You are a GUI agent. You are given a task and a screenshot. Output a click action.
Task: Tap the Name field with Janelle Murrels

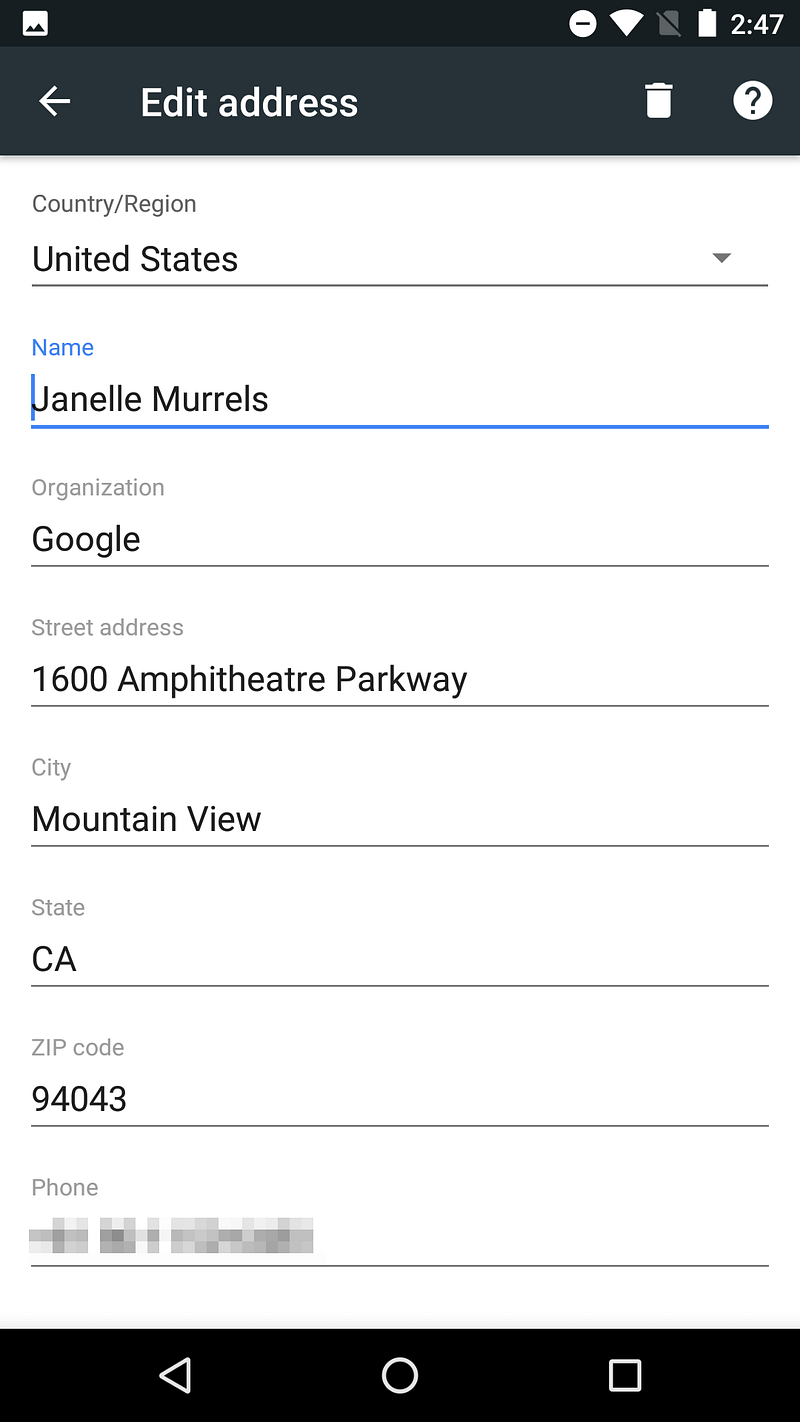(400, 399)
